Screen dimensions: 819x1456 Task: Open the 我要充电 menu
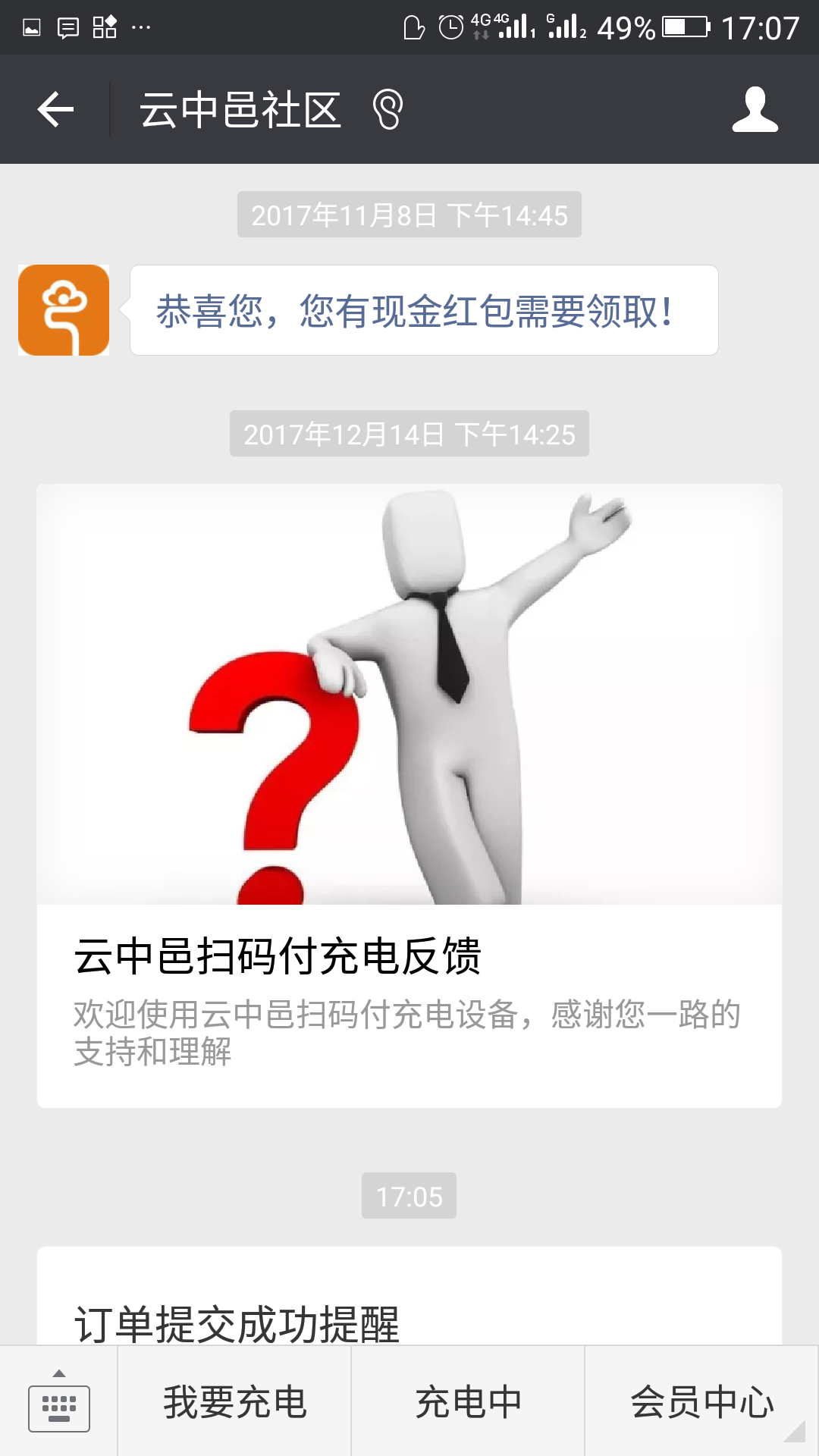235,1403
